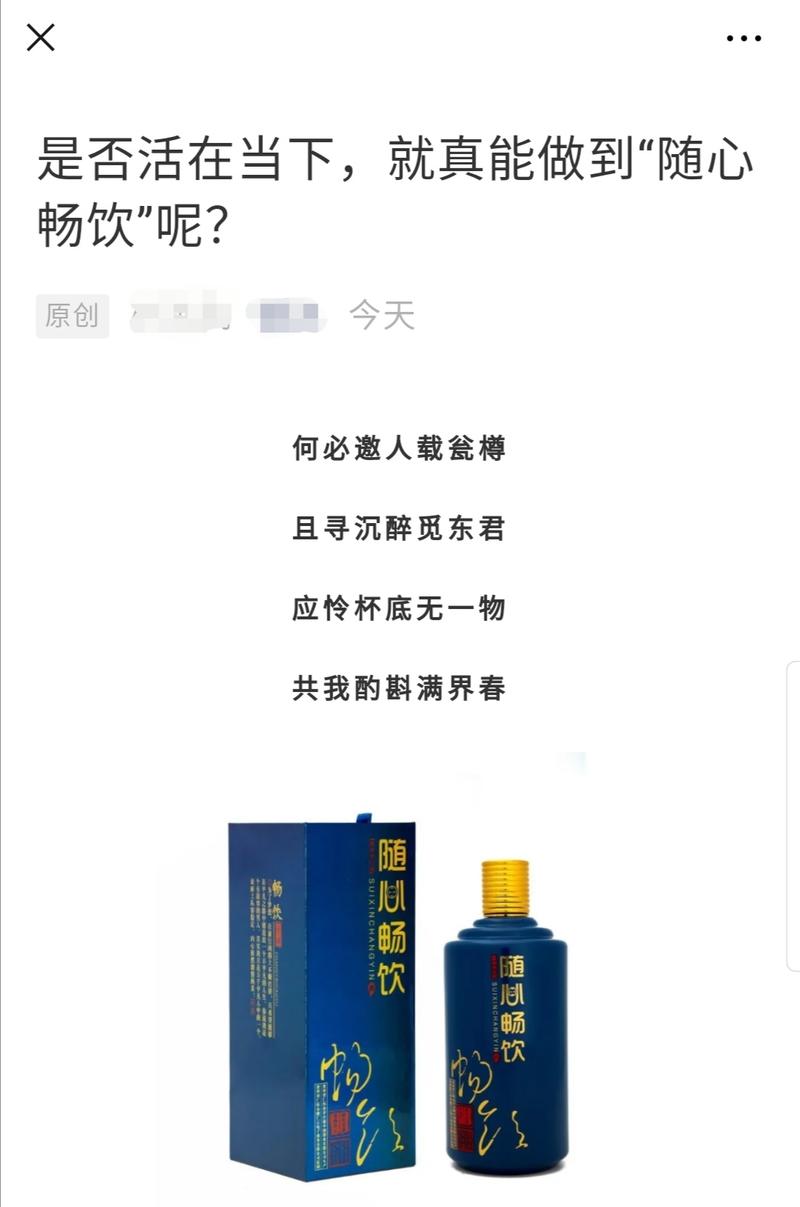Viewport: 800px width, 1207px height.
Task: Tap the gold bottle cap in the photo
Action: tap(508, 885)
